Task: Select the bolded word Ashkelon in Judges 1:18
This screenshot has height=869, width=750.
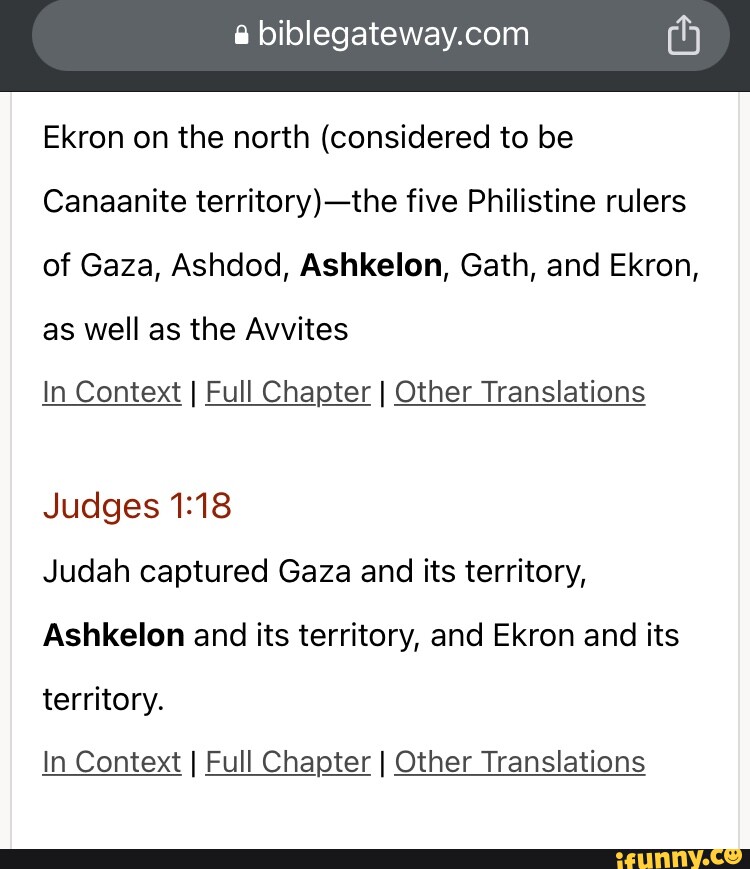Action: pyautogui.click(x=112, y=635)
